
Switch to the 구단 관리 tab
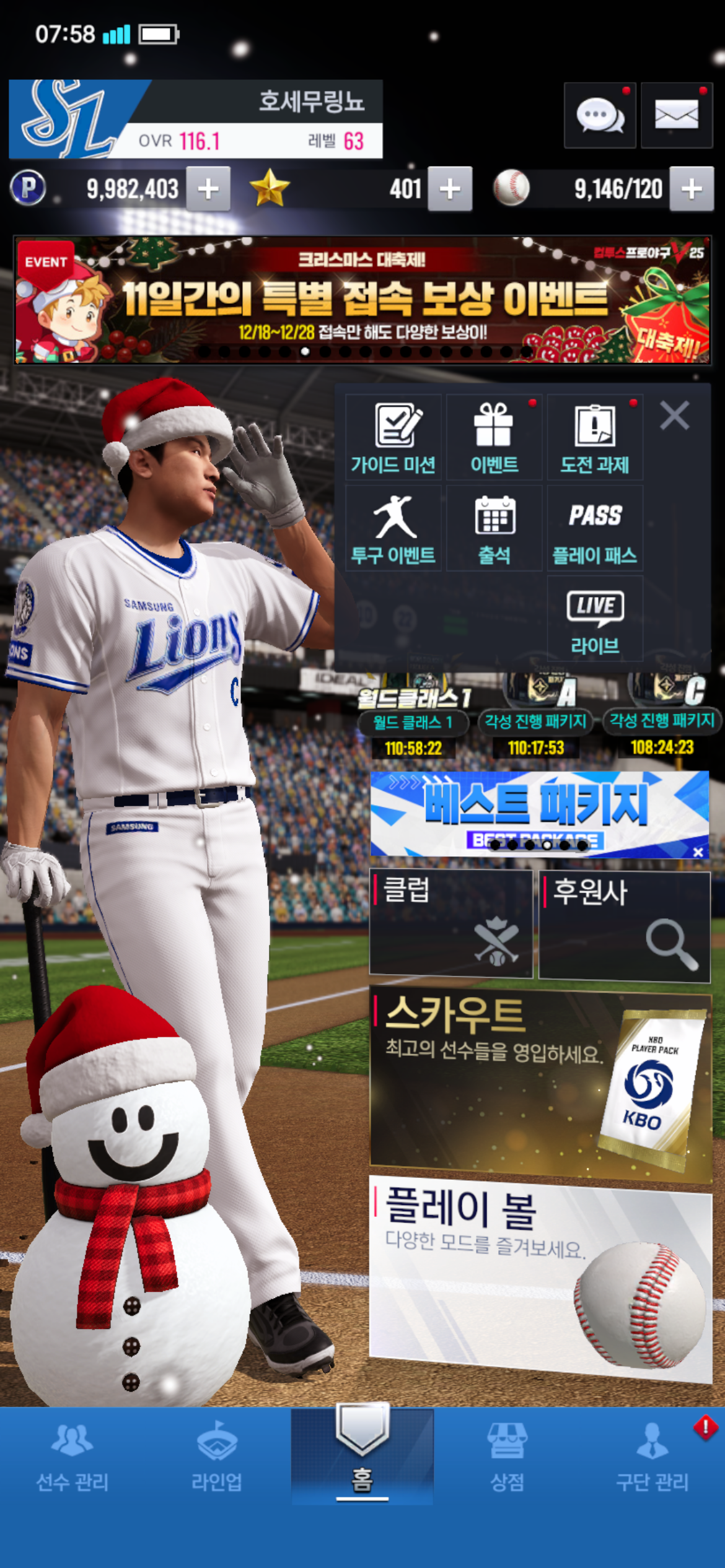[652, 1455]
